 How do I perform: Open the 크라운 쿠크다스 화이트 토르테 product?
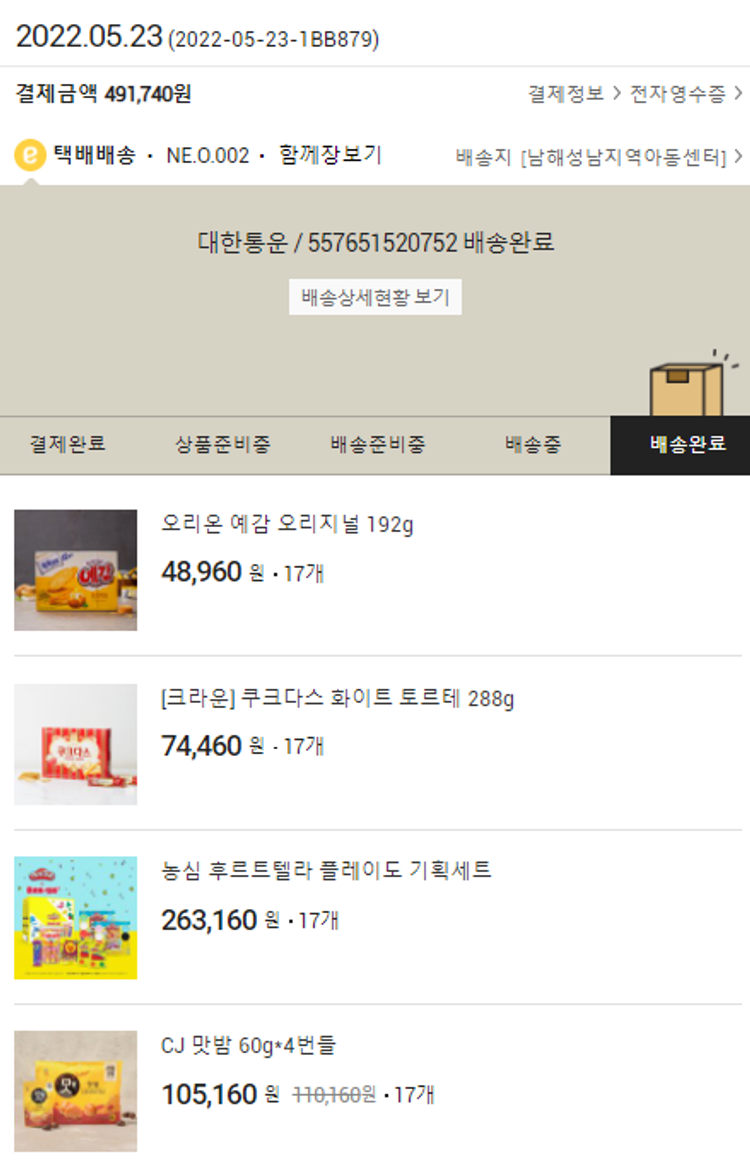(337, 698)
